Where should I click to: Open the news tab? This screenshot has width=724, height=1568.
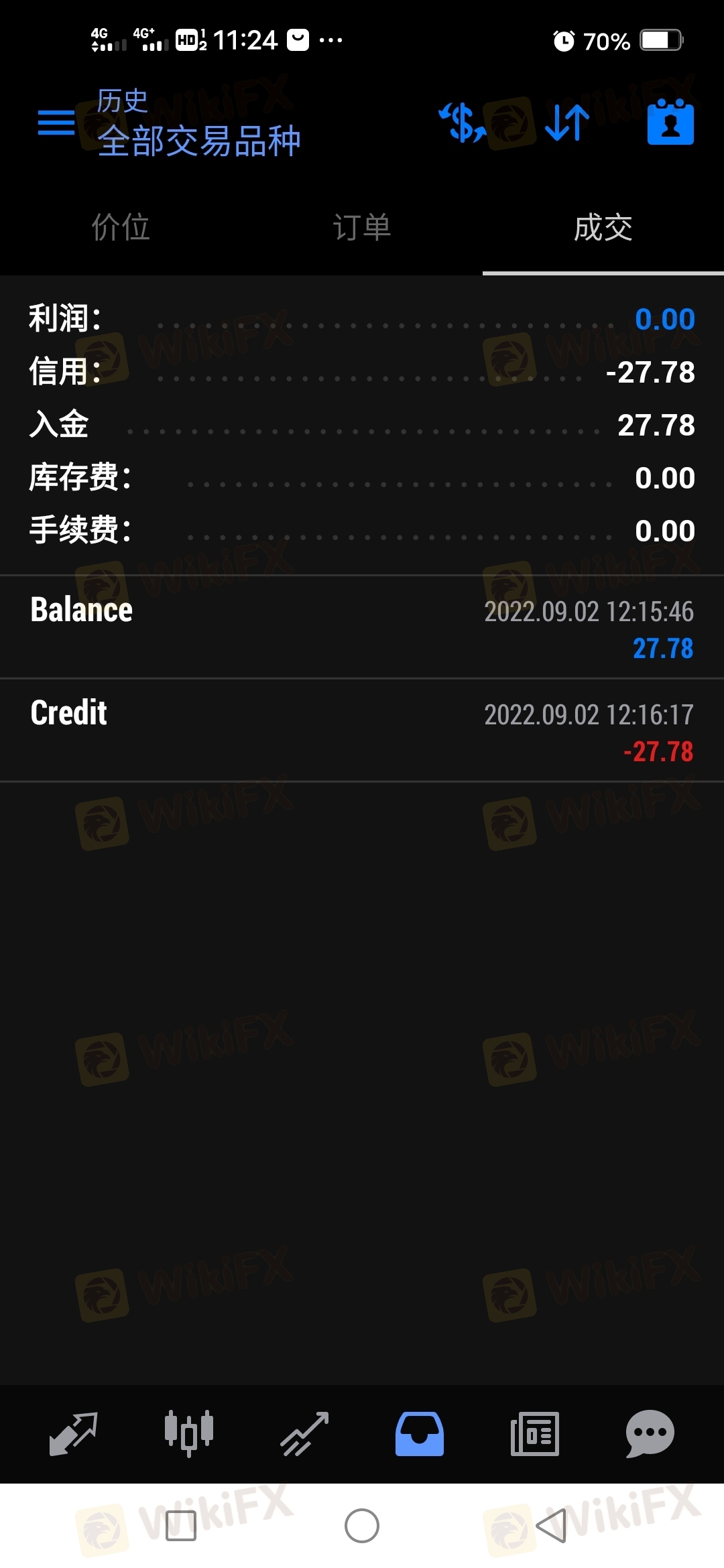pyautogui.click(x=535, y=1433)
